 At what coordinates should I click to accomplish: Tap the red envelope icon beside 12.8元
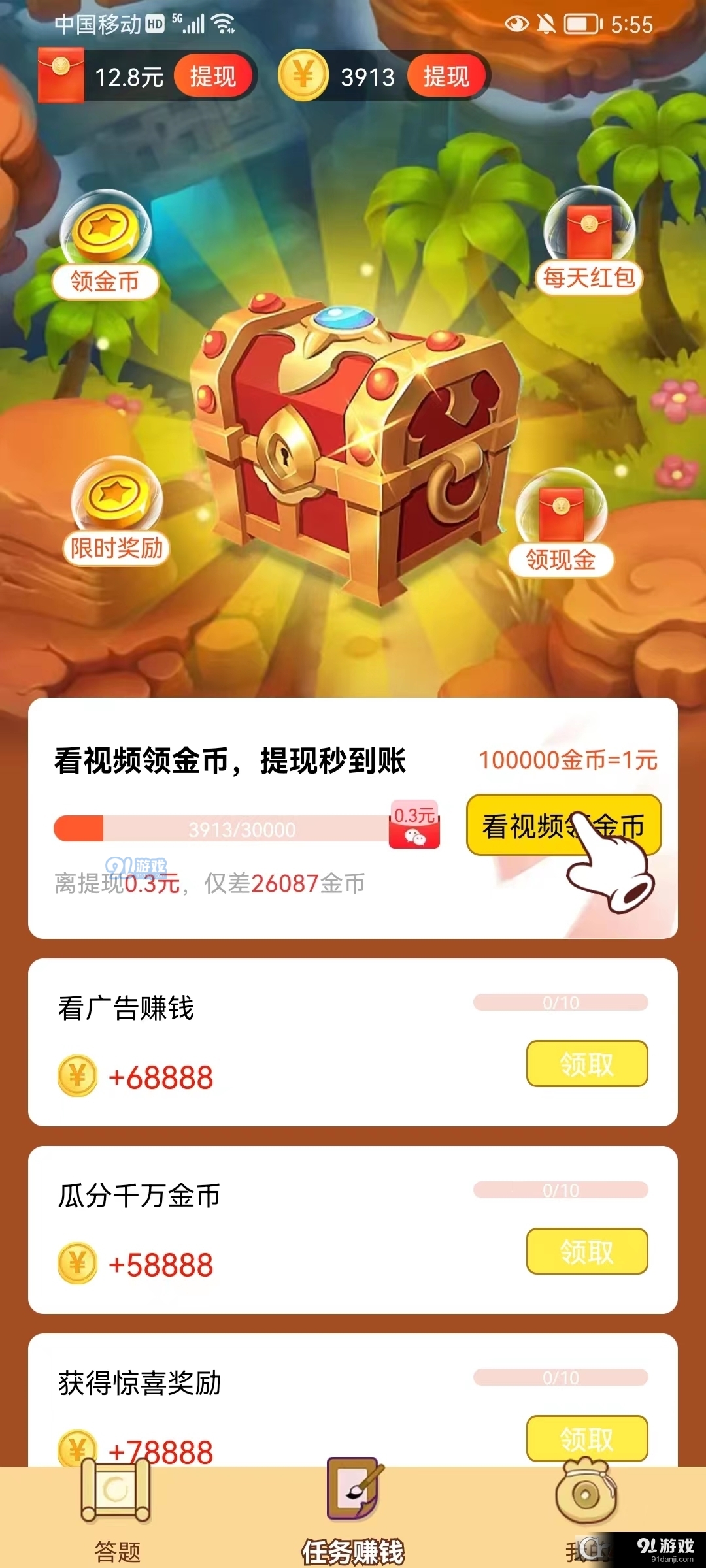(x=61, y=76)
